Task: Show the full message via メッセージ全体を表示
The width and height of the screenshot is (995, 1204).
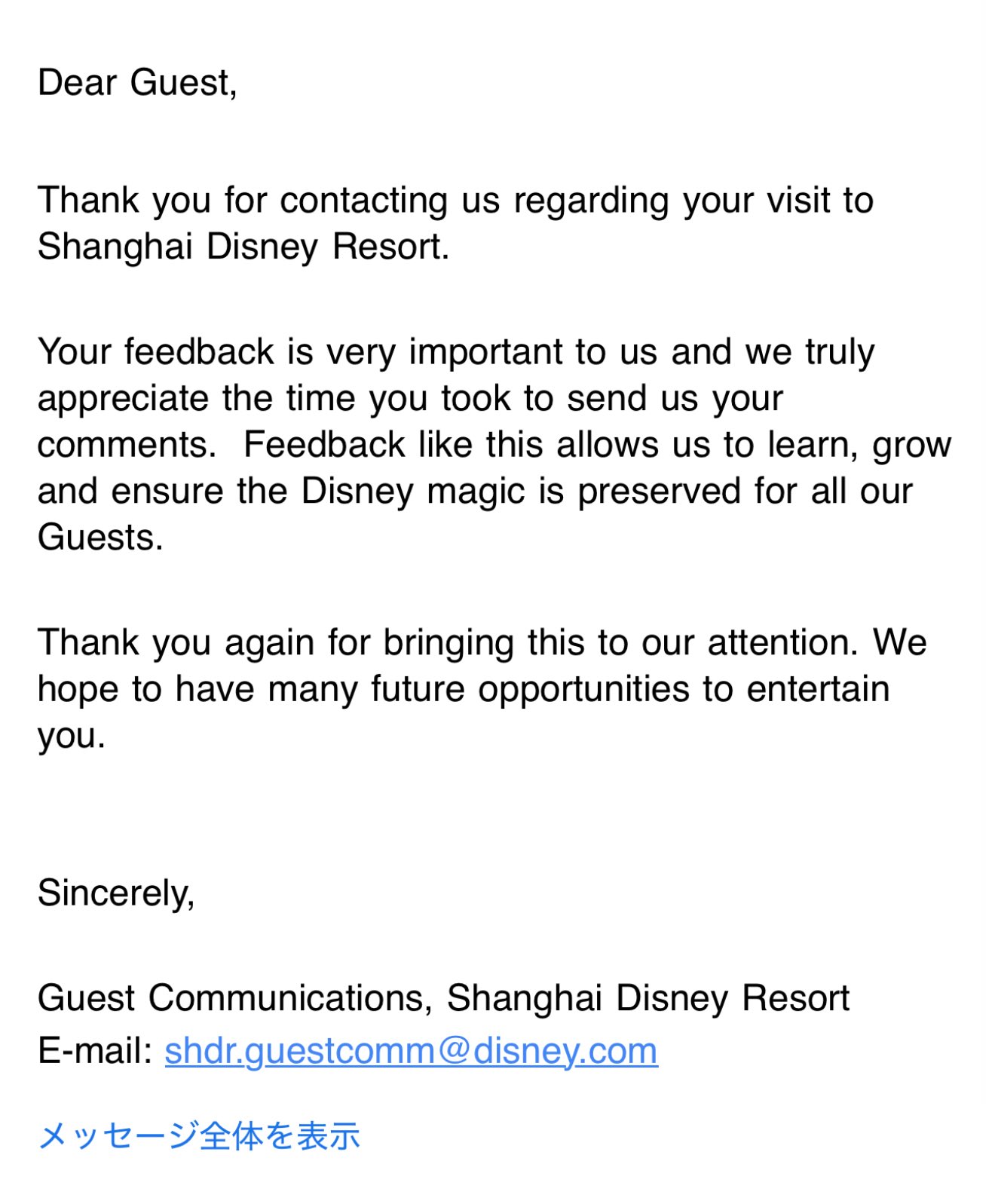Action: (x=199, y=1135)
